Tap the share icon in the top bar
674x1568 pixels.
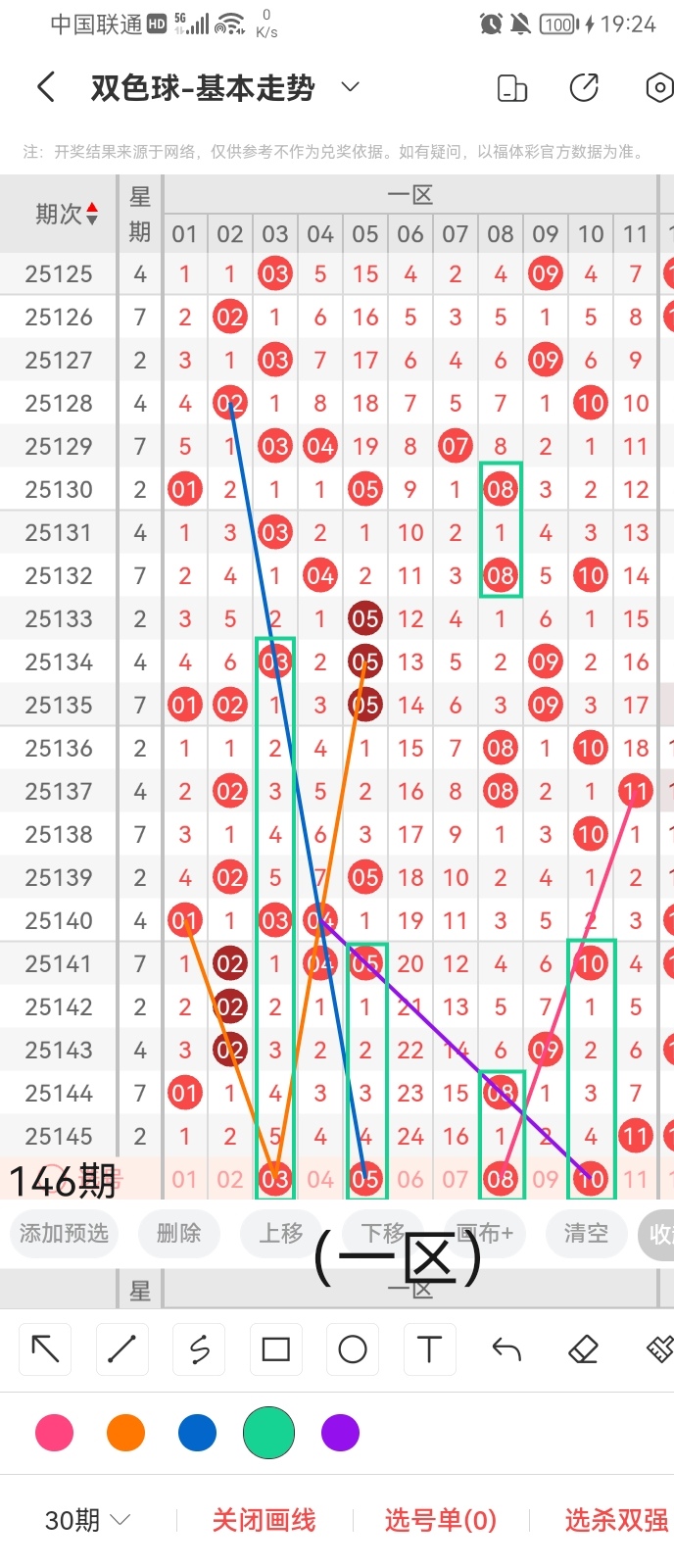pyautogui.click(x=584, y=88)
